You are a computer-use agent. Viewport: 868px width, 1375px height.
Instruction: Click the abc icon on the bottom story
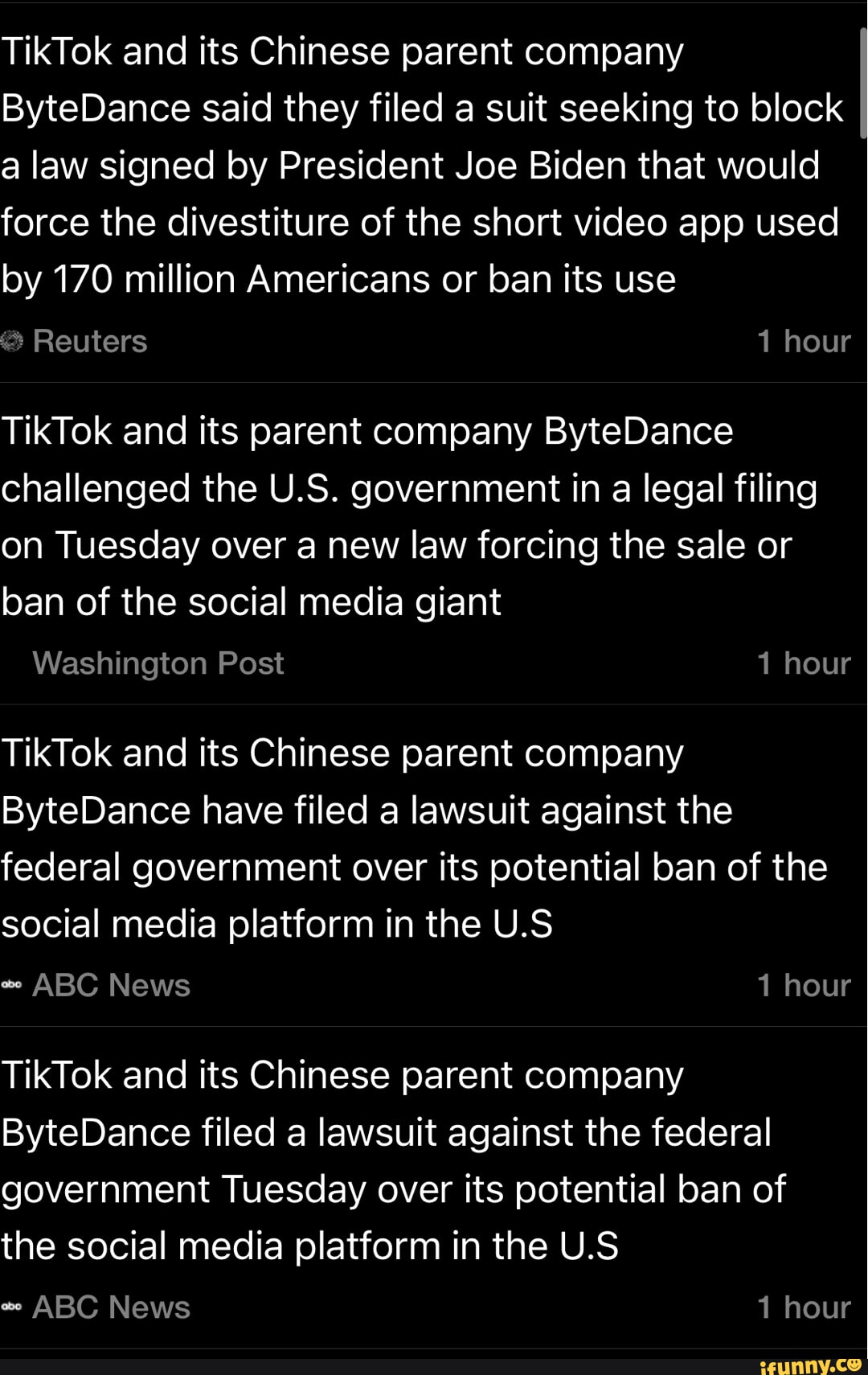(x=11, y=1306)
